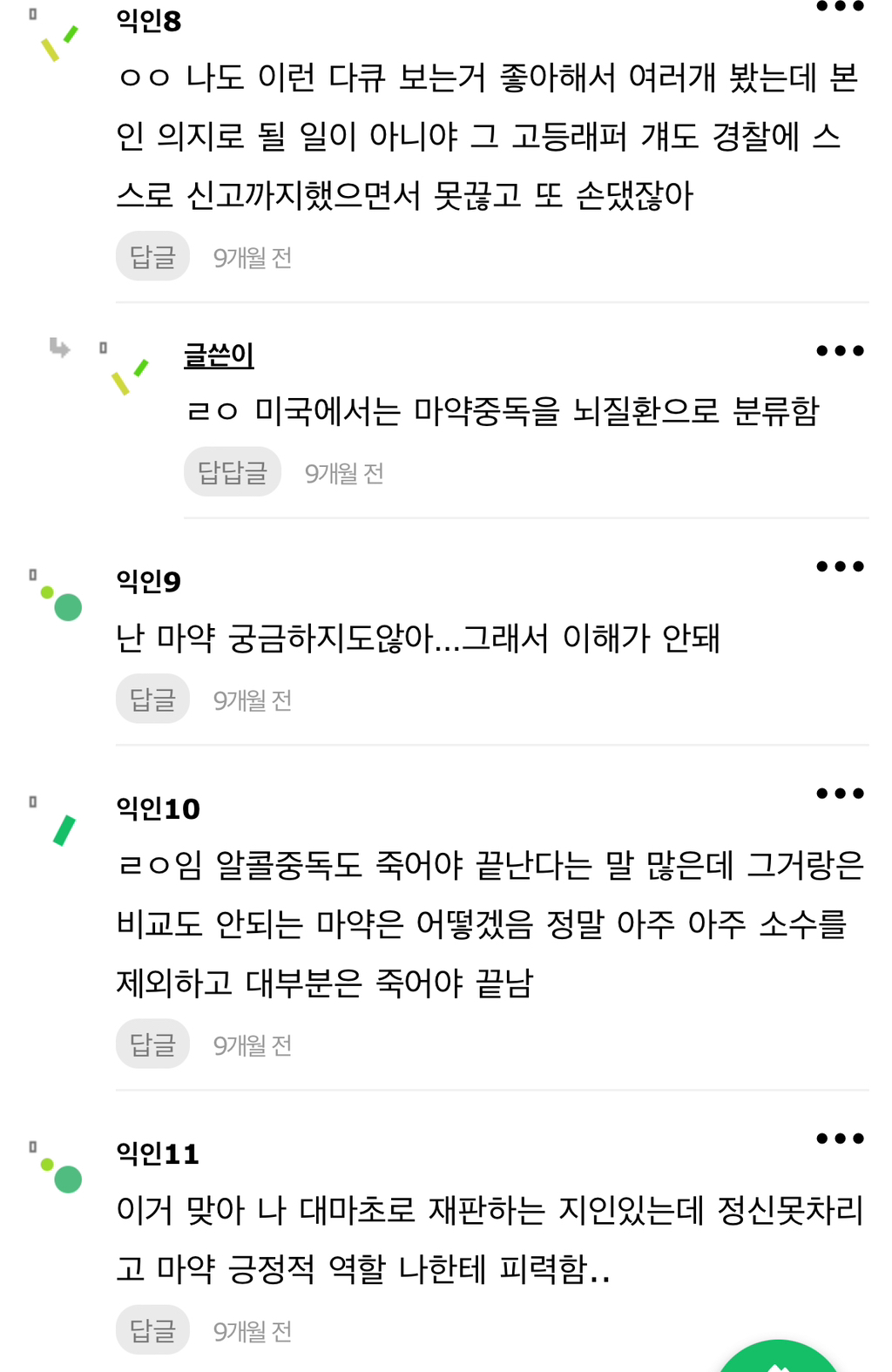Toggle the mute icon next to 익인10
The width and height of the screenshot is (892, 1372).
click(x=32, y=799)
